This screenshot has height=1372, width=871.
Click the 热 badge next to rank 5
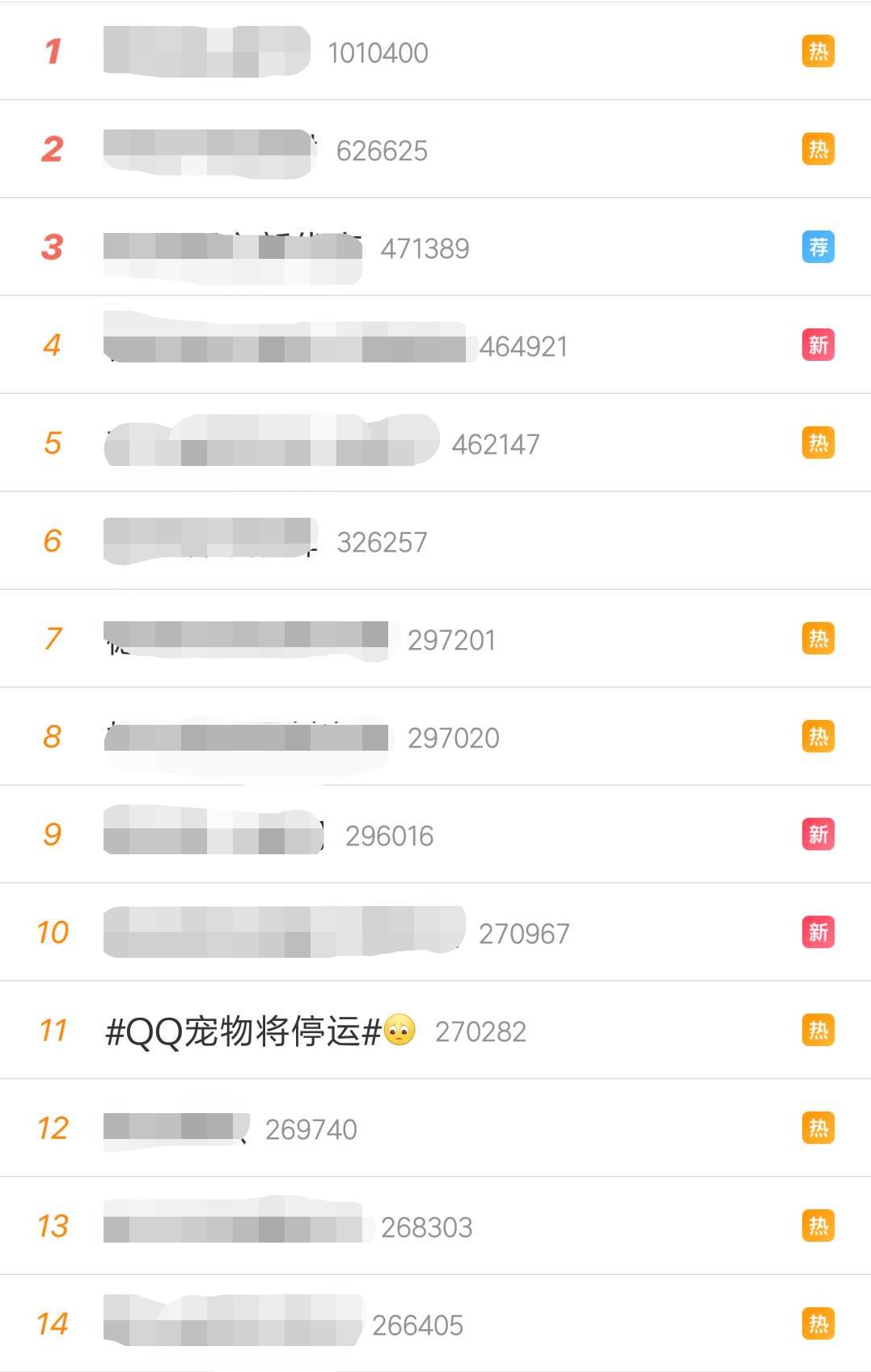coord(818,443)
